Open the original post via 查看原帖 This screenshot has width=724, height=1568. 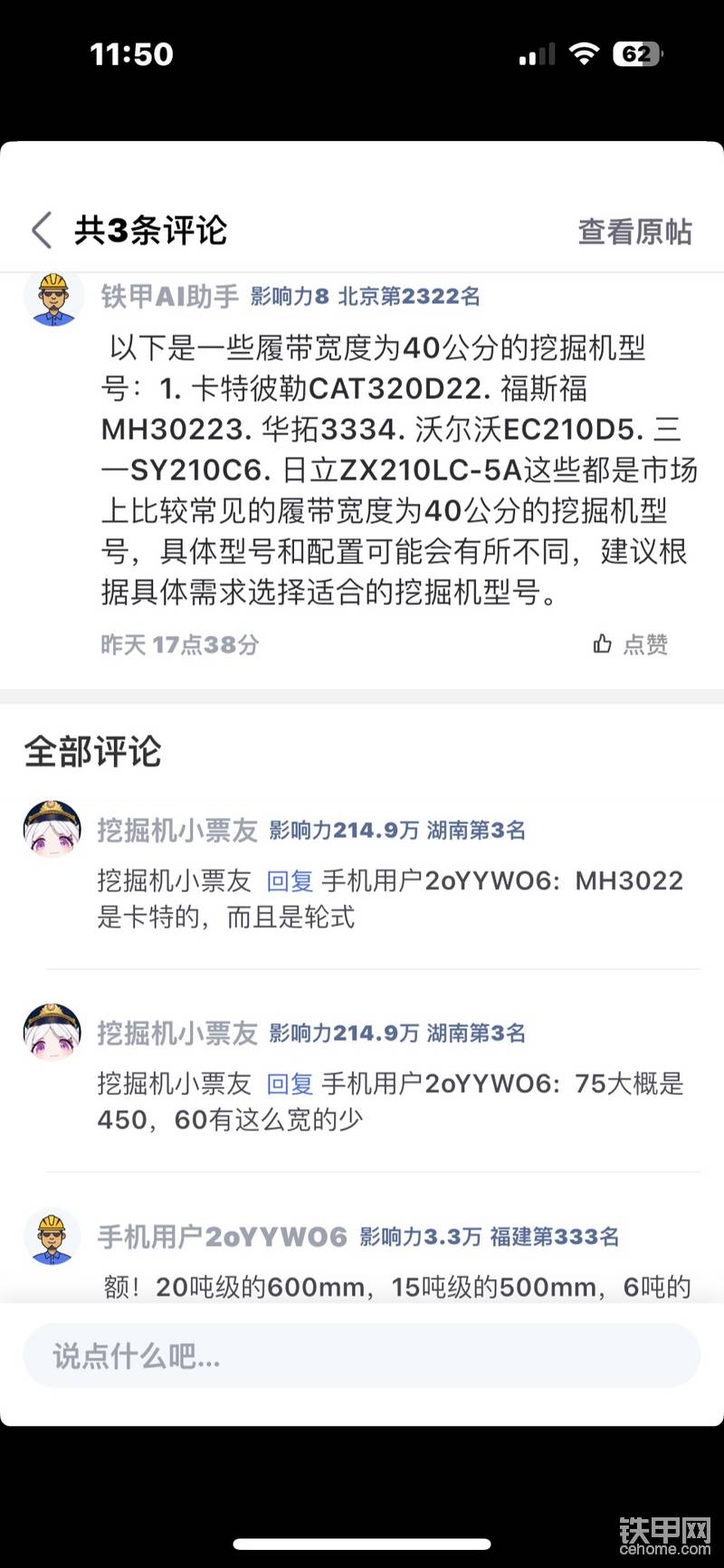(x=634, y=232)
